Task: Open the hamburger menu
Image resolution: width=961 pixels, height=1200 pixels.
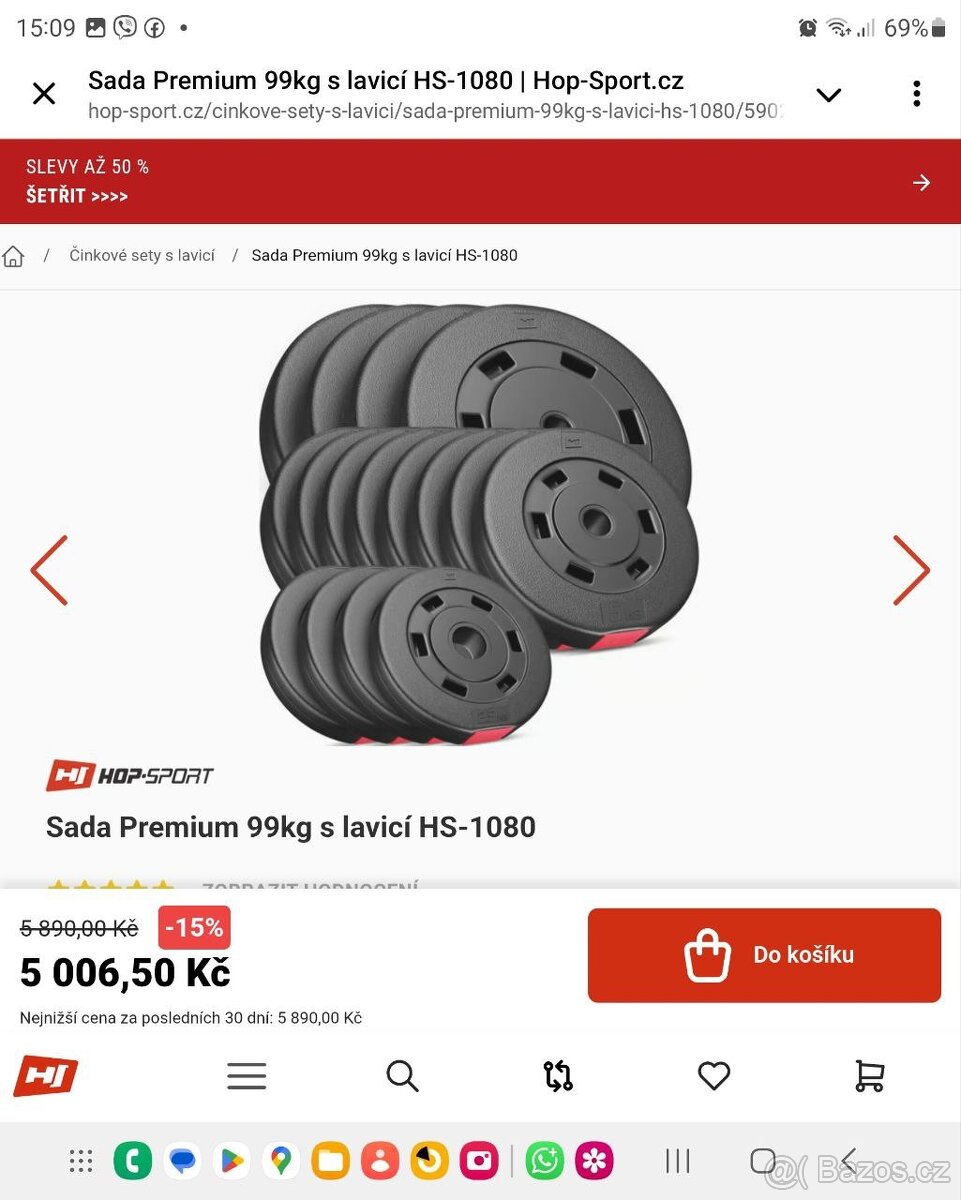Action: click(x=246, y=1076)
